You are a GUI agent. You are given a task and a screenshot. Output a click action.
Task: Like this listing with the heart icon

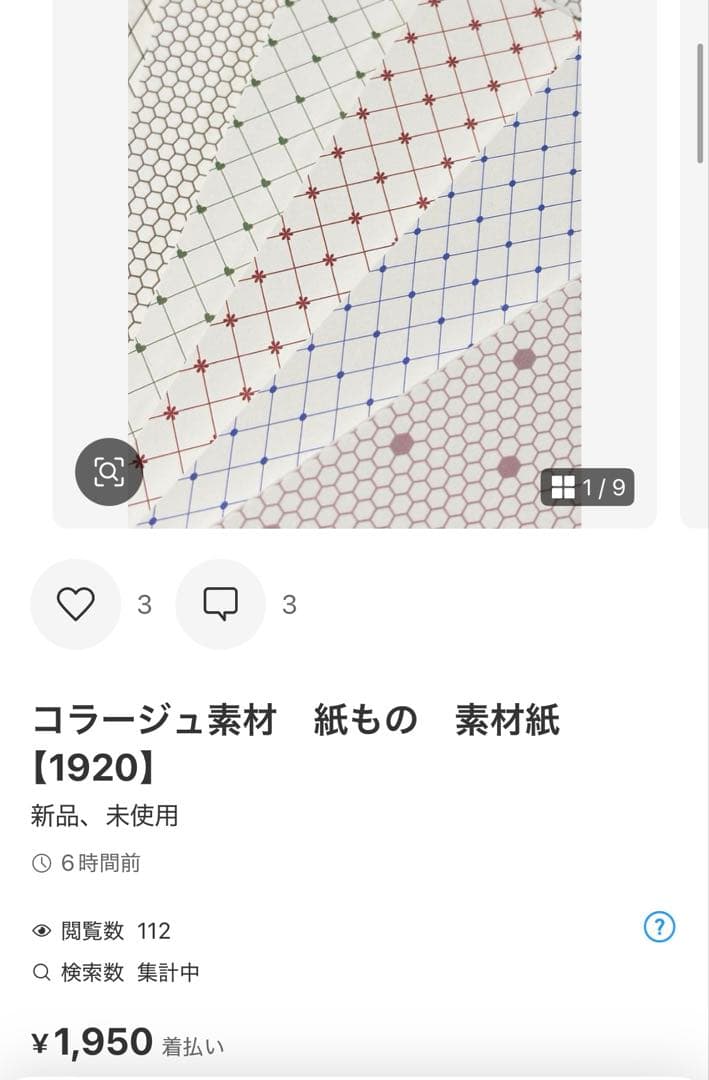point(76,604)
